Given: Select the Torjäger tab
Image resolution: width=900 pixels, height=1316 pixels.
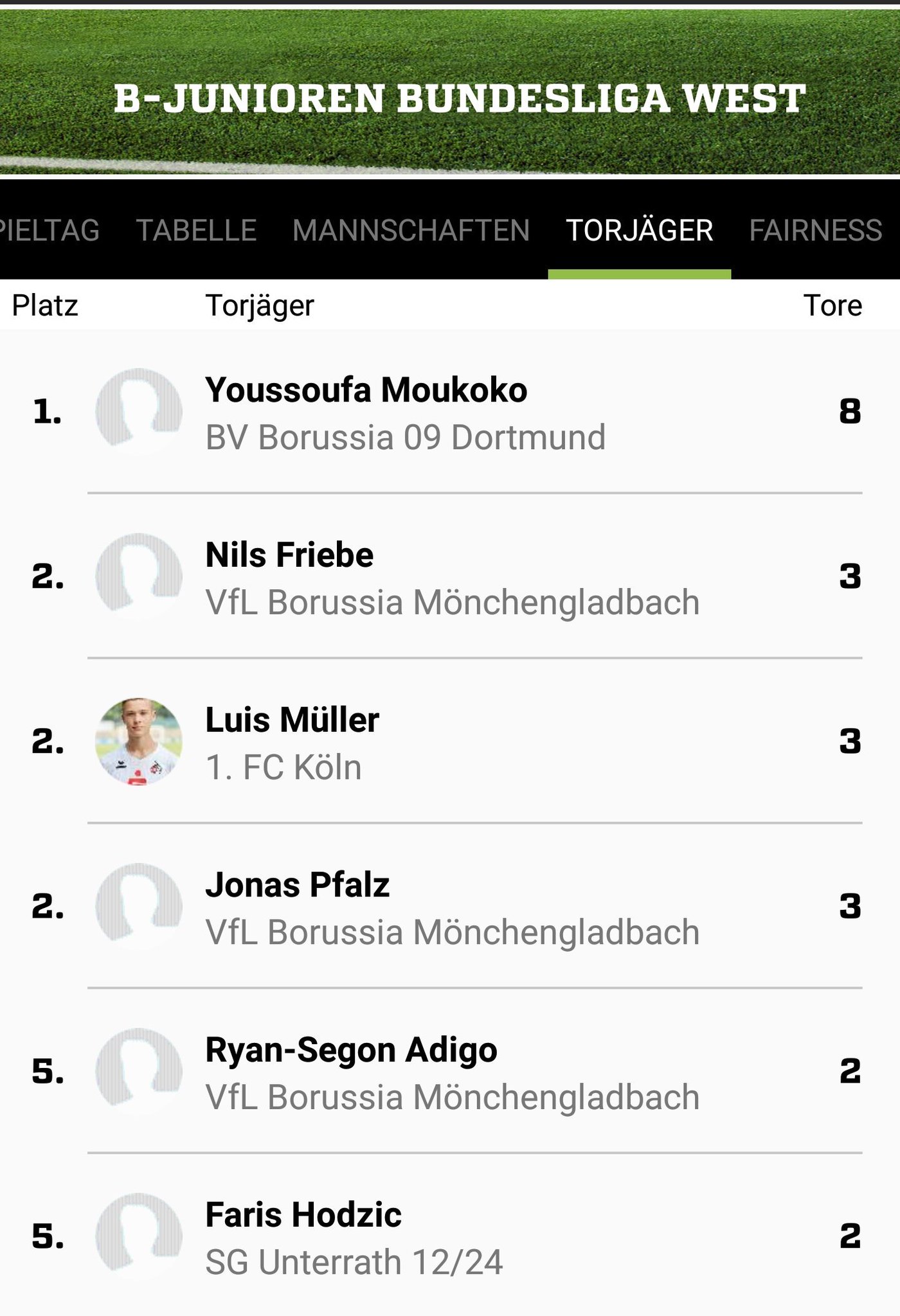Looking at the screenshot, I should [639, 230].
